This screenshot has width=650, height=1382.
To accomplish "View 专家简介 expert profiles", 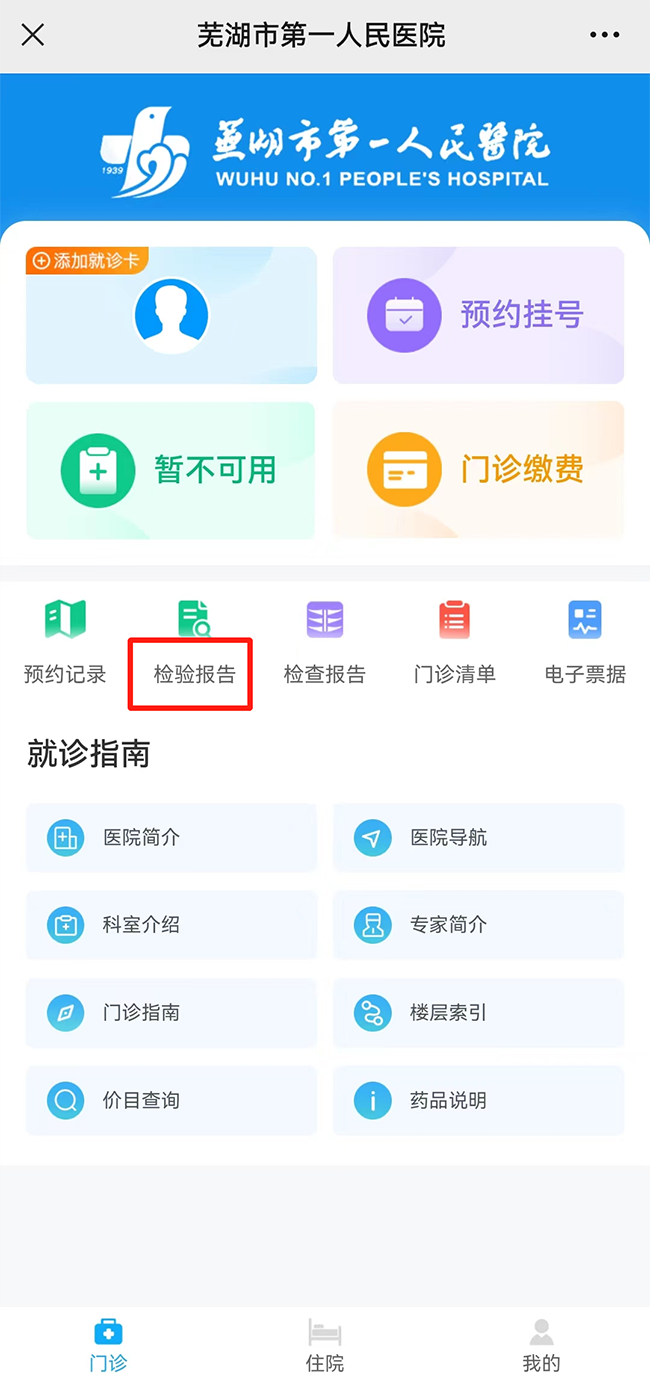I will coord(478,925).
